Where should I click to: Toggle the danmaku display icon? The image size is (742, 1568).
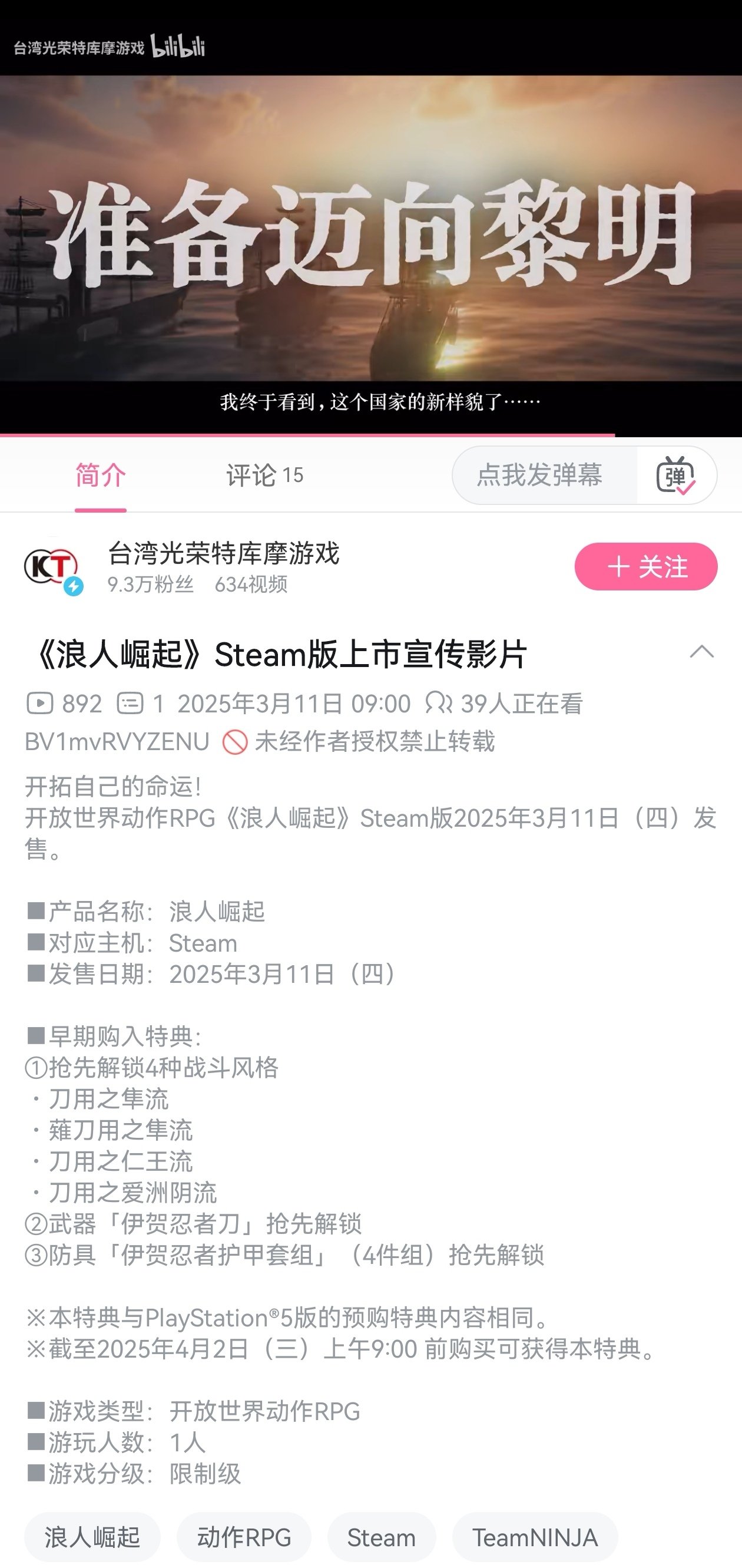pyautogui.click(x=675, y=476)
